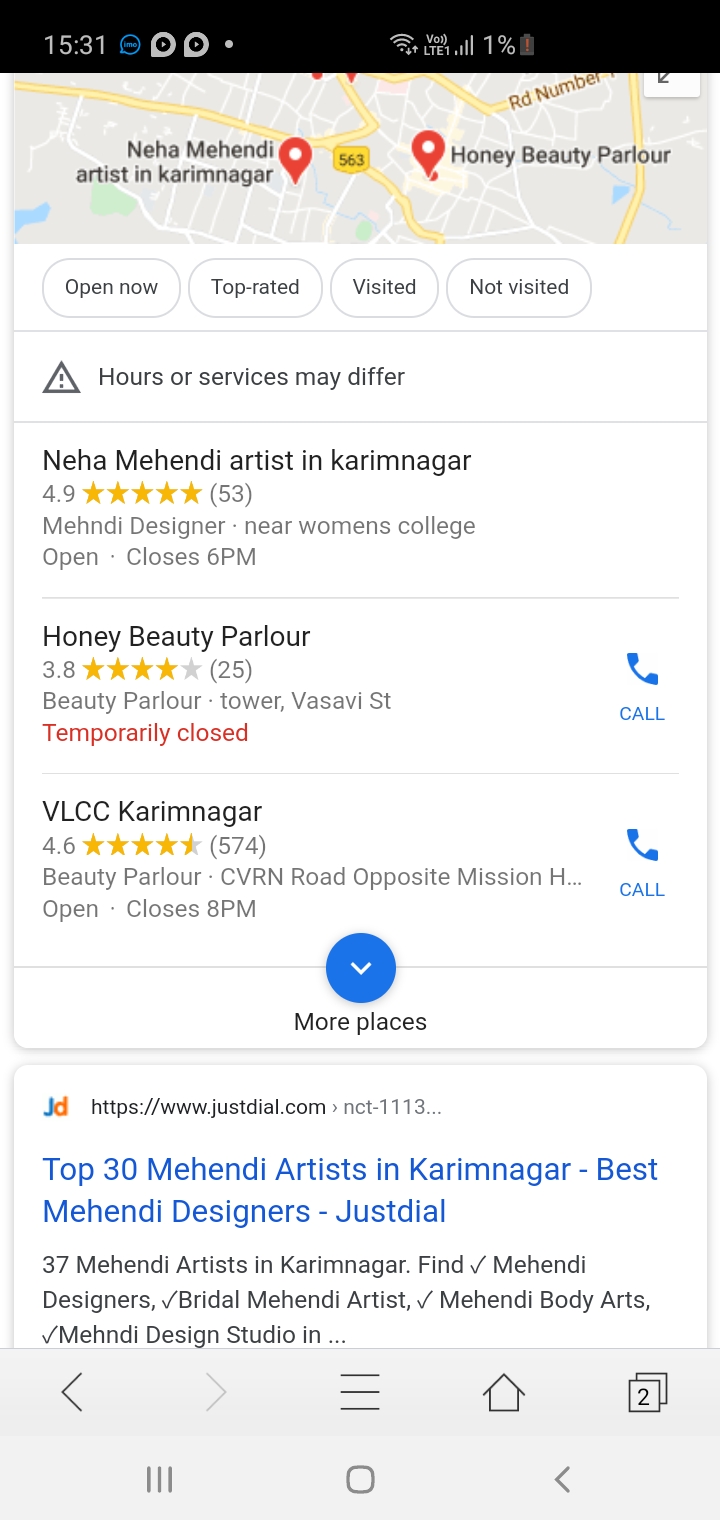This screenshot has height=1520, width=720.
Task: Filter results by Top-rated
Action: click(255, 288)
